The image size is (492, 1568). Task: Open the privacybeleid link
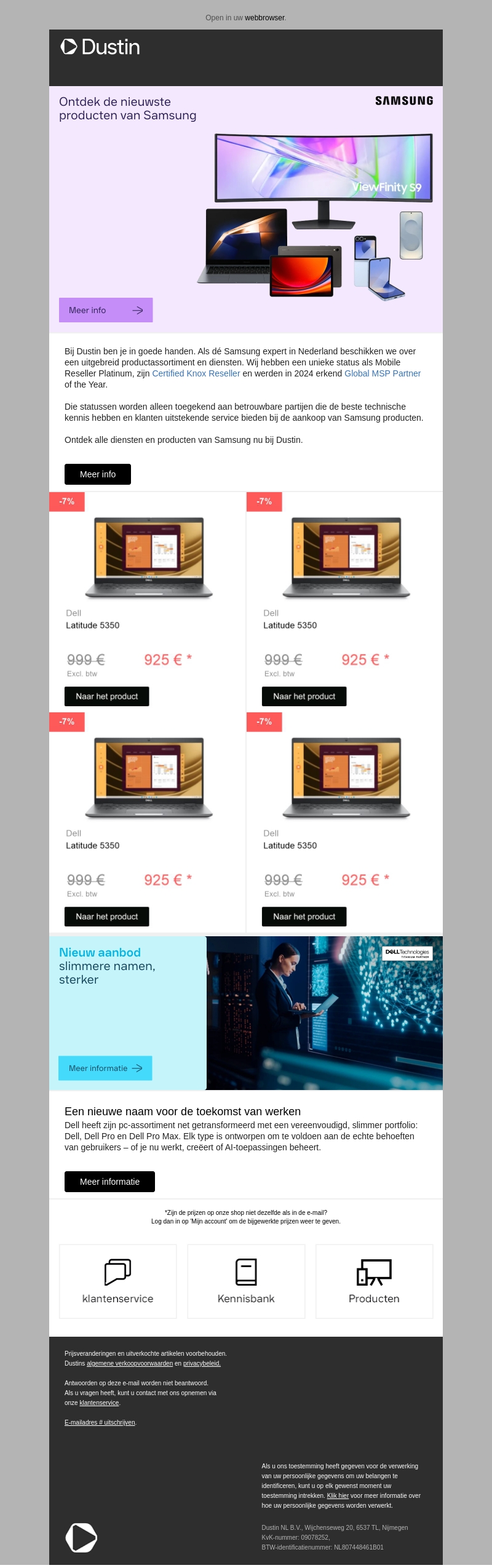click(202, 1363)
